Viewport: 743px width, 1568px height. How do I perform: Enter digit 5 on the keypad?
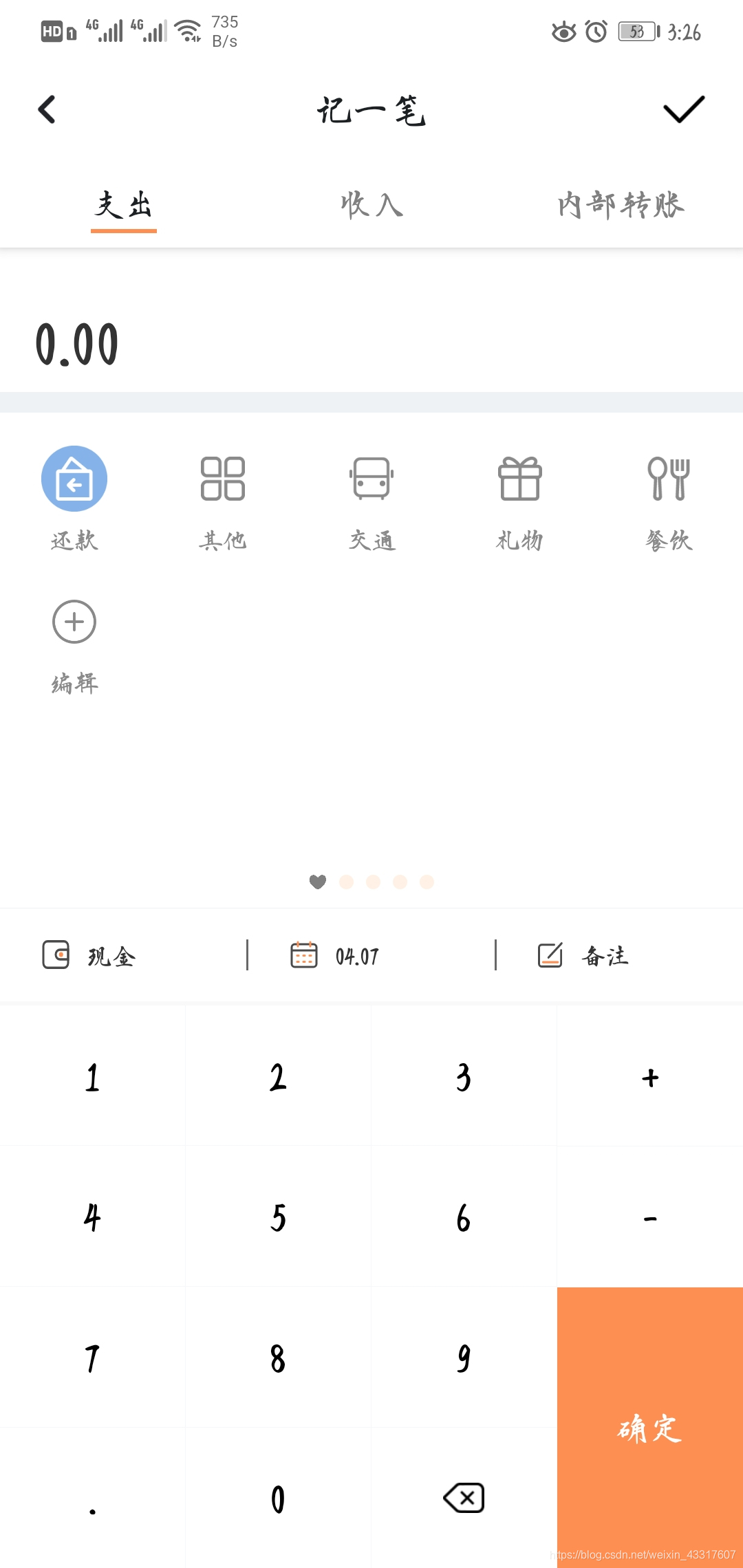[279, 1217]
